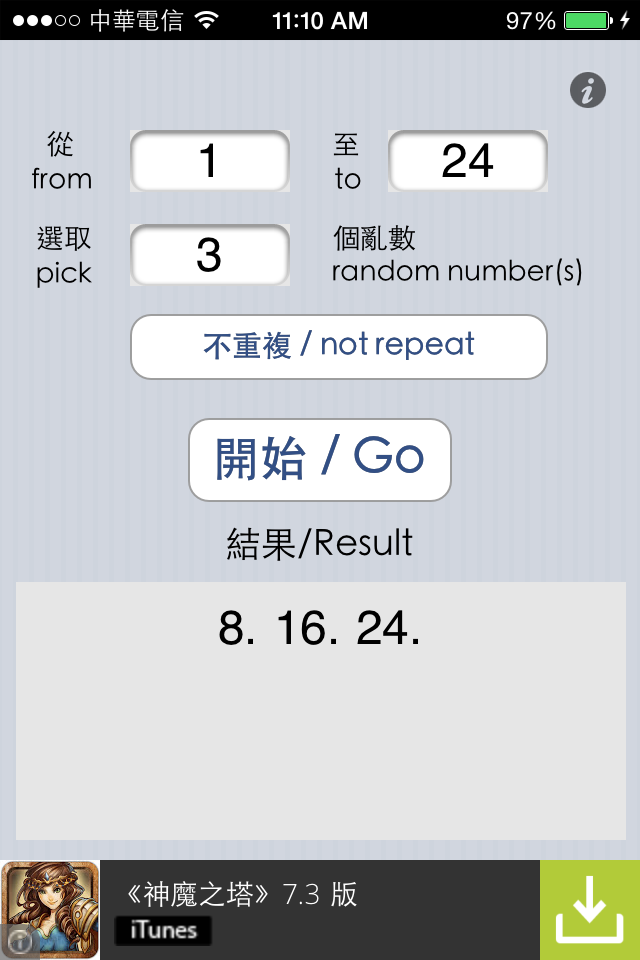The width and height of the screenshot is (640, 960).
Task: Change the 'pick' count field
Action: coord(210,255)
